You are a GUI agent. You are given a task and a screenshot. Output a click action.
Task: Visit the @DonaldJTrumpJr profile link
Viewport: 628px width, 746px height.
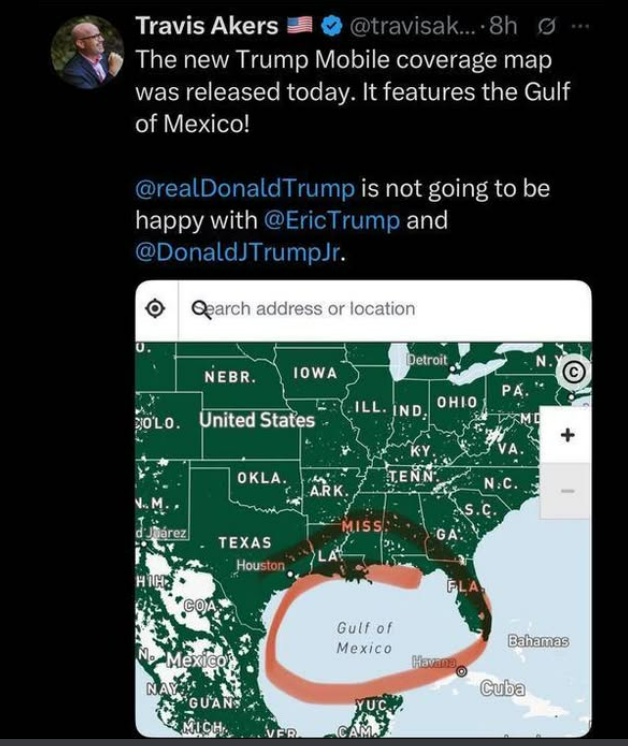click(x=239, y=252)
